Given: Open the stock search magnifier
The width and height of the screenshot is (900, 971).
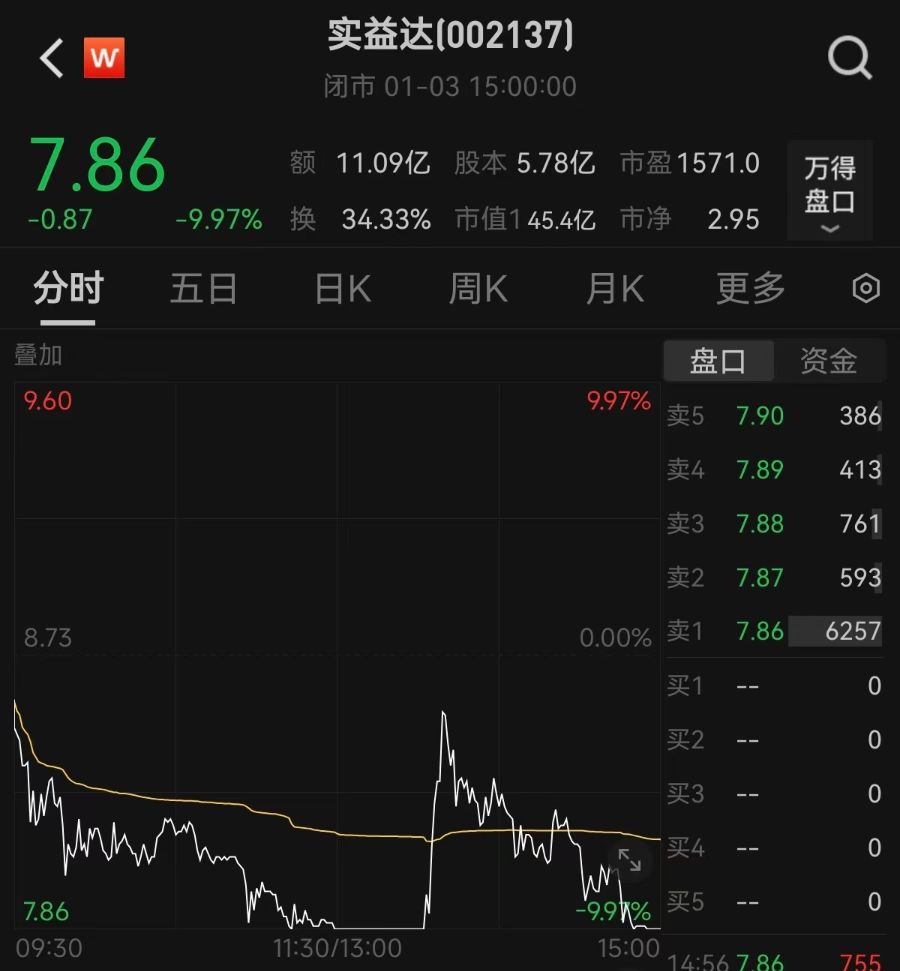Looking at the screenshot, I should (850, 59).
